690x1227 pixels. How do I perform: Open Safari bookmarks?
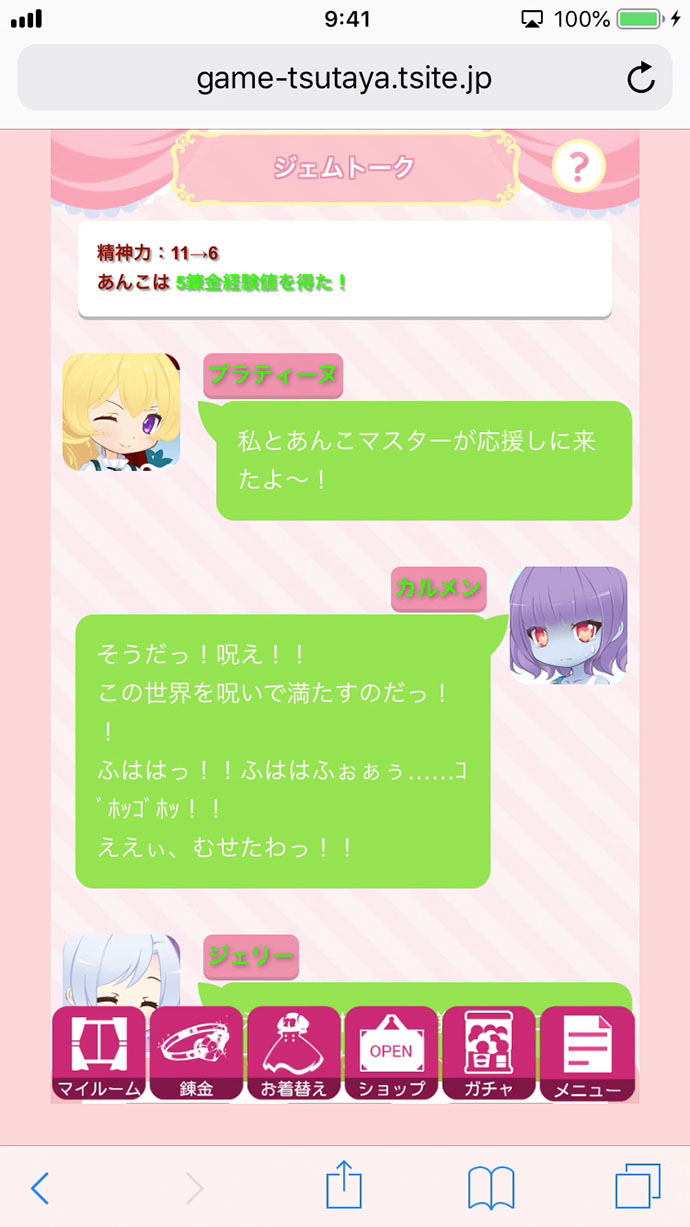coord(491,1188)
